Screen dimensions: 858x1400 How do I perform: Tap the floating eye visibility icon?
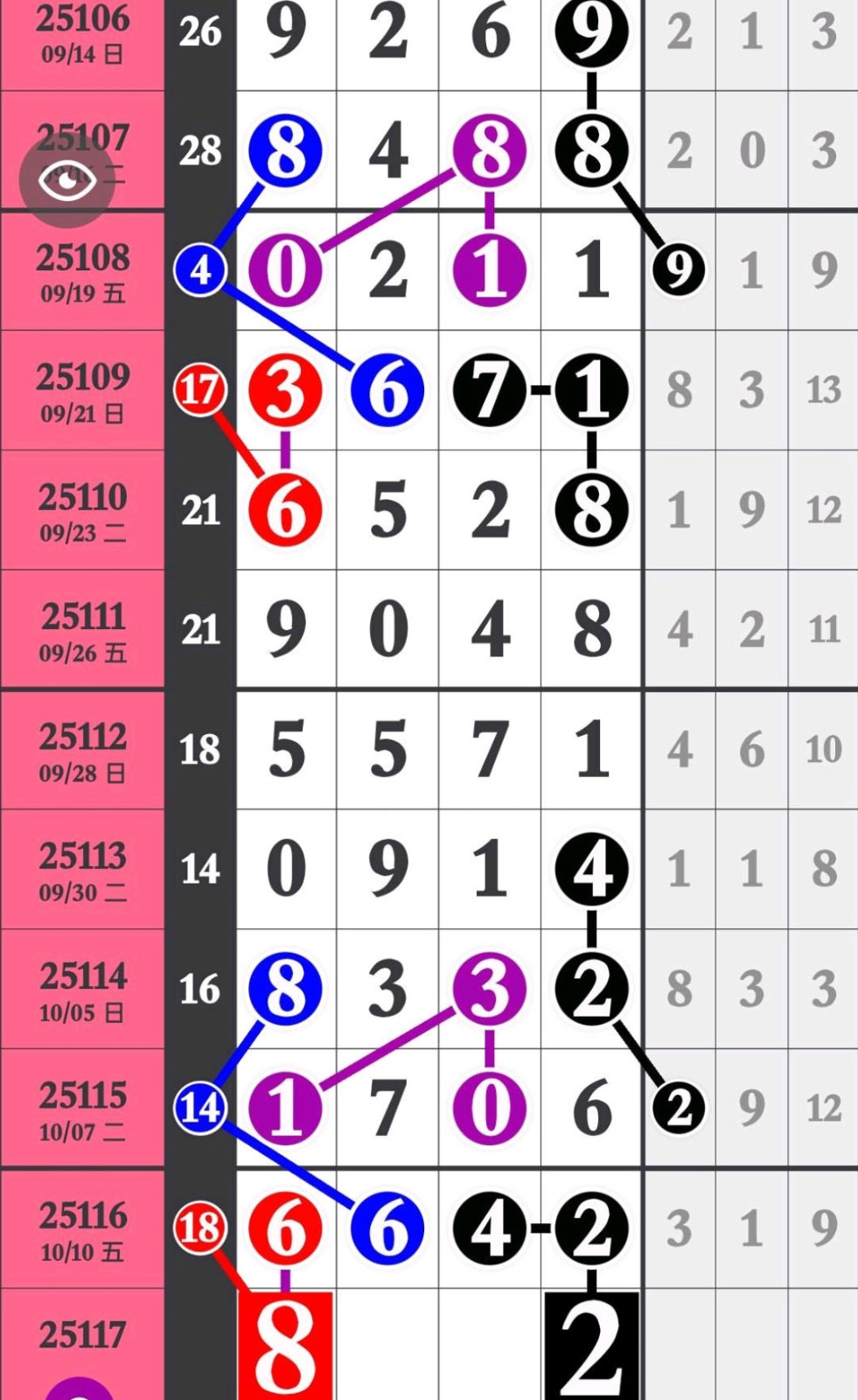(x=67, y=180)
